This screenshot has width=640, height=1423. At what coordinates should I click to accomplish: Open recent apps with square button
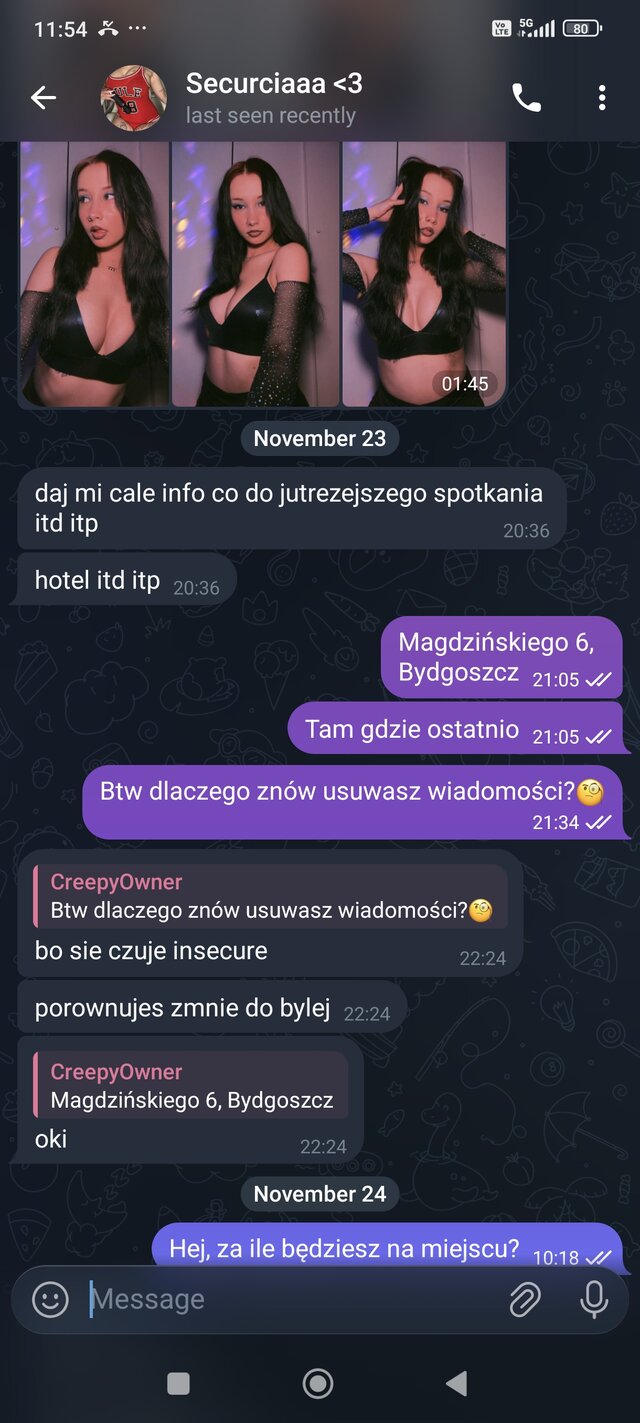[x=178, y=1383]
